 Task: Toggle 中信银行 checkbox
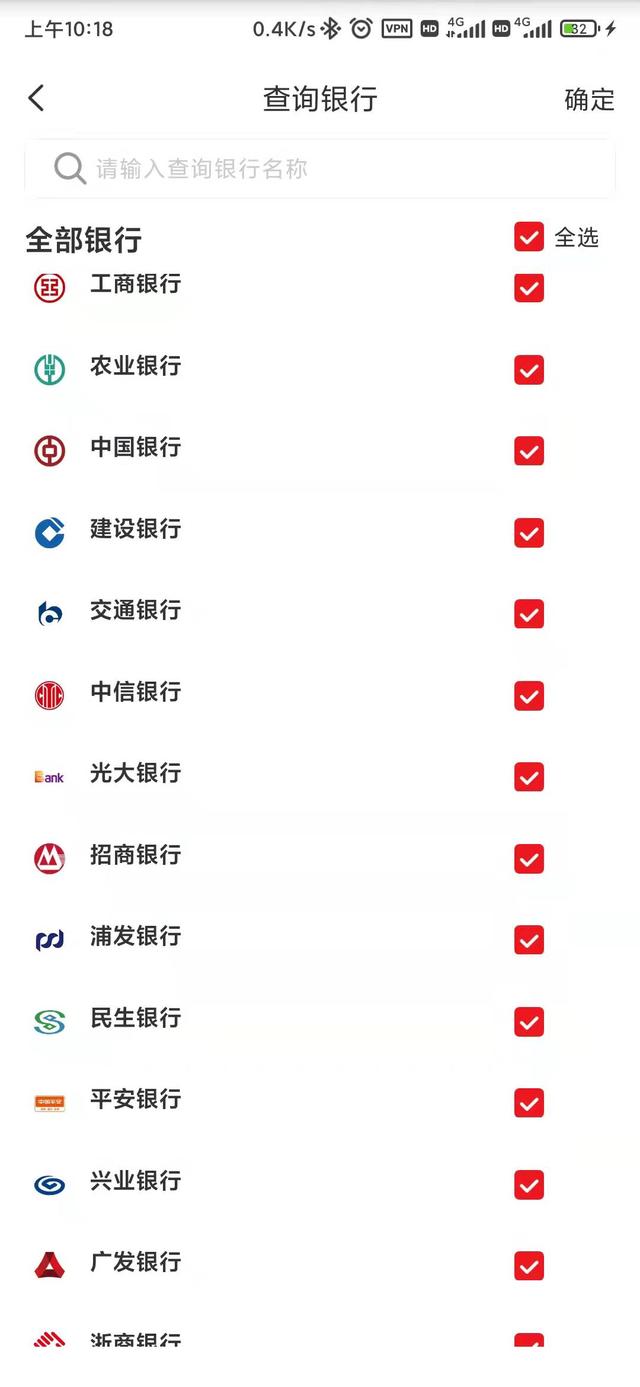click(x=529, y=696)
